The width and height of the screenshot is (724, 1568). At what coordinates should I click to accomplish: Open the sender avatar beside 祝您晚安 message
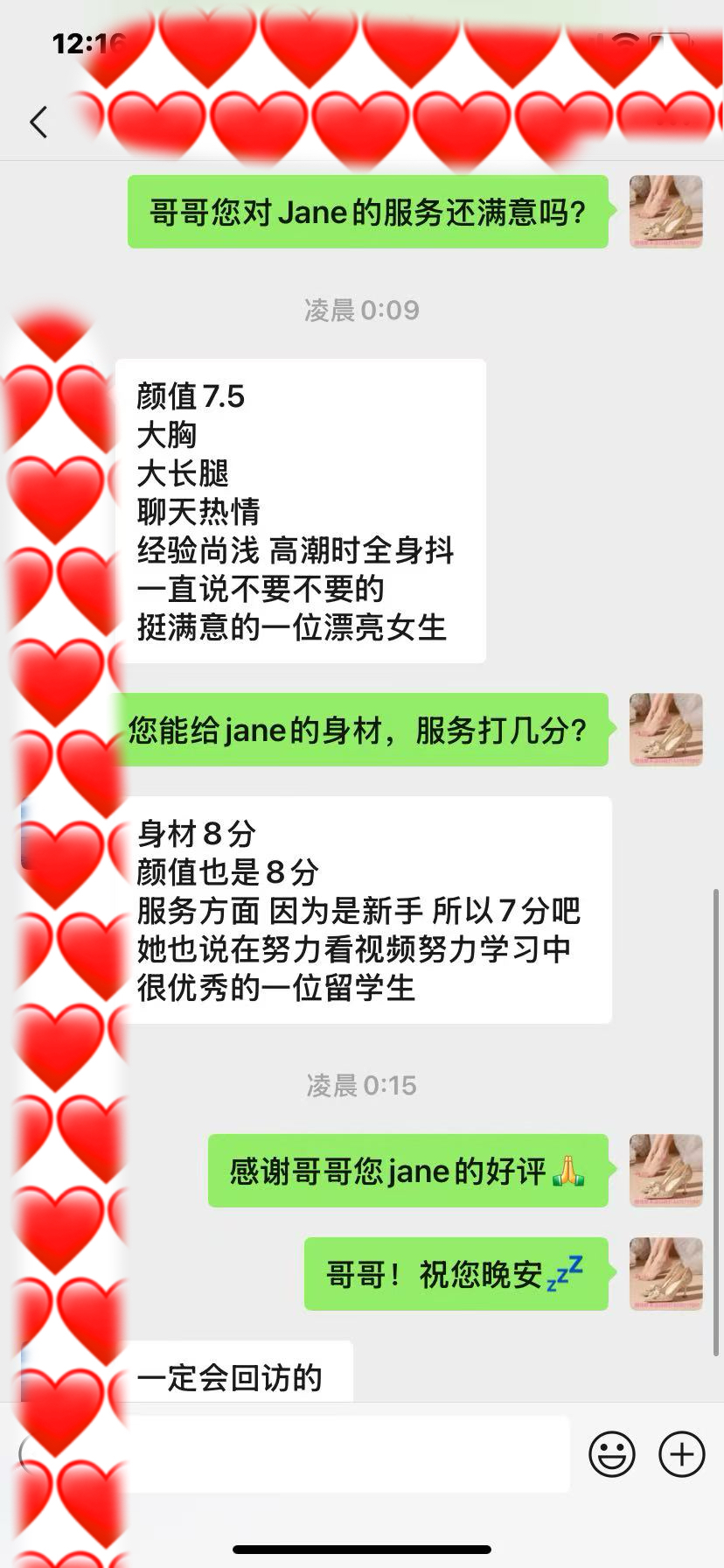click(x=665, y=1273)
